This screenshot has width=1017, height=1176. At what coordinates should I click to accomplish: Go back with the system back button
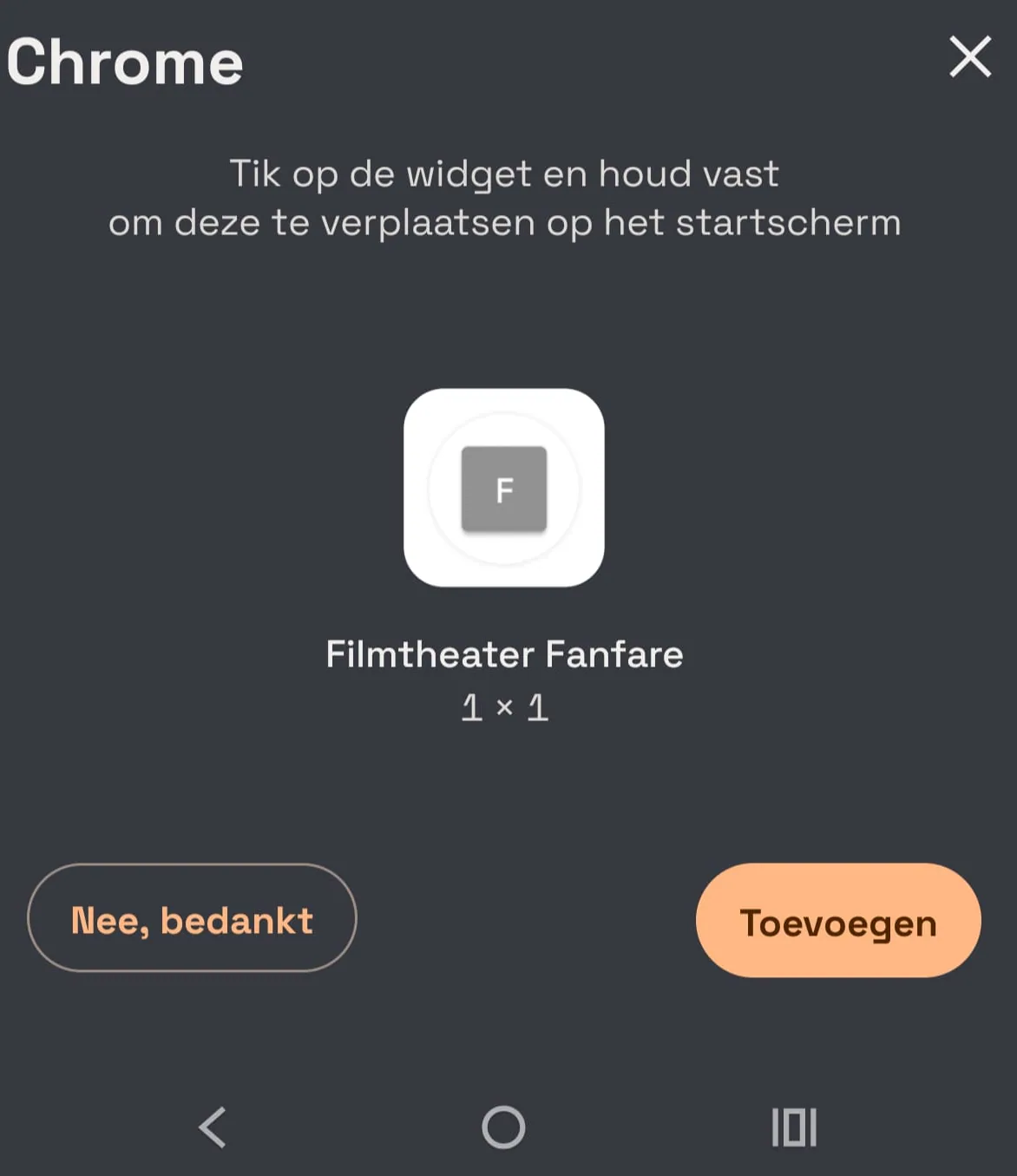coord(213,1127)
